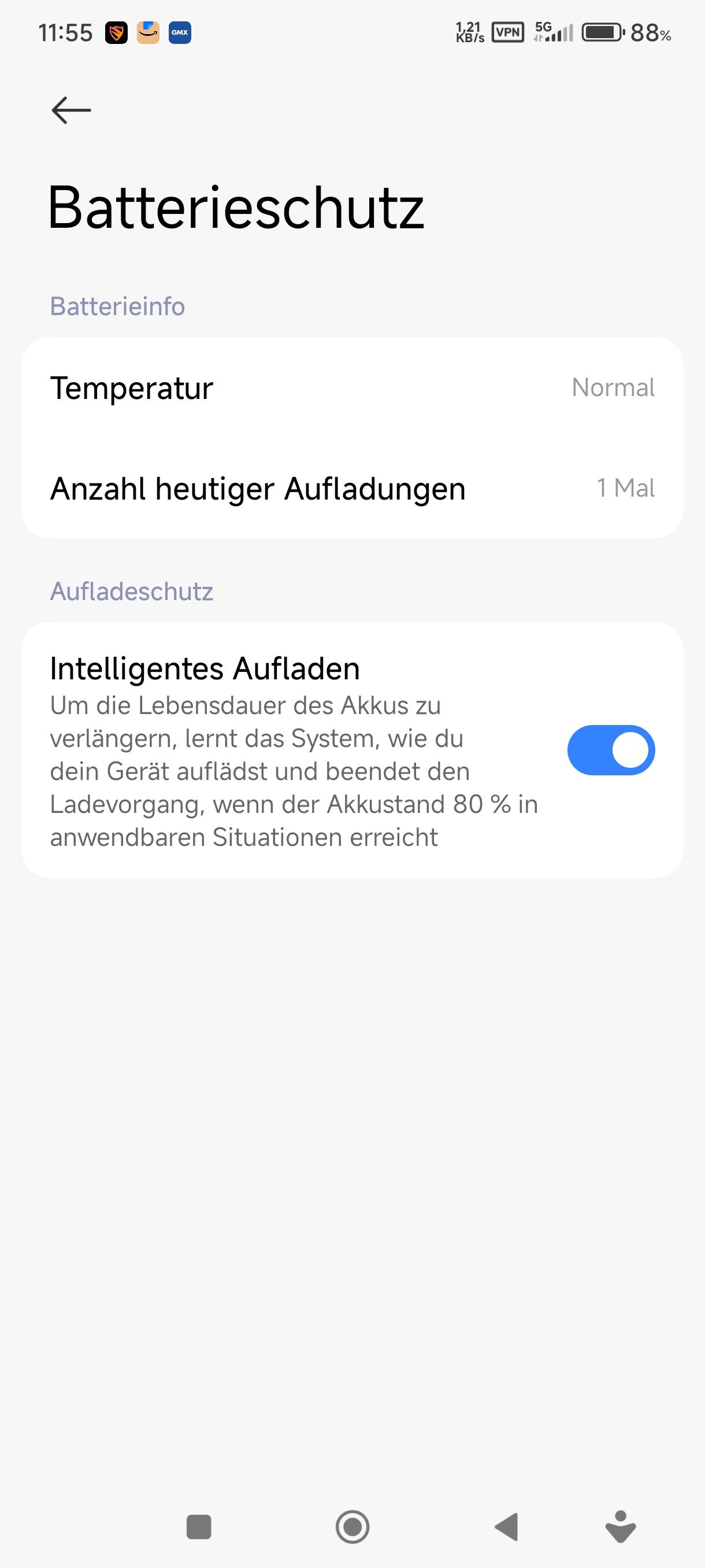Viewport: 705px width, 1568px height.
Task: Go back using the top-left arrow
Action: coord(71,110)
